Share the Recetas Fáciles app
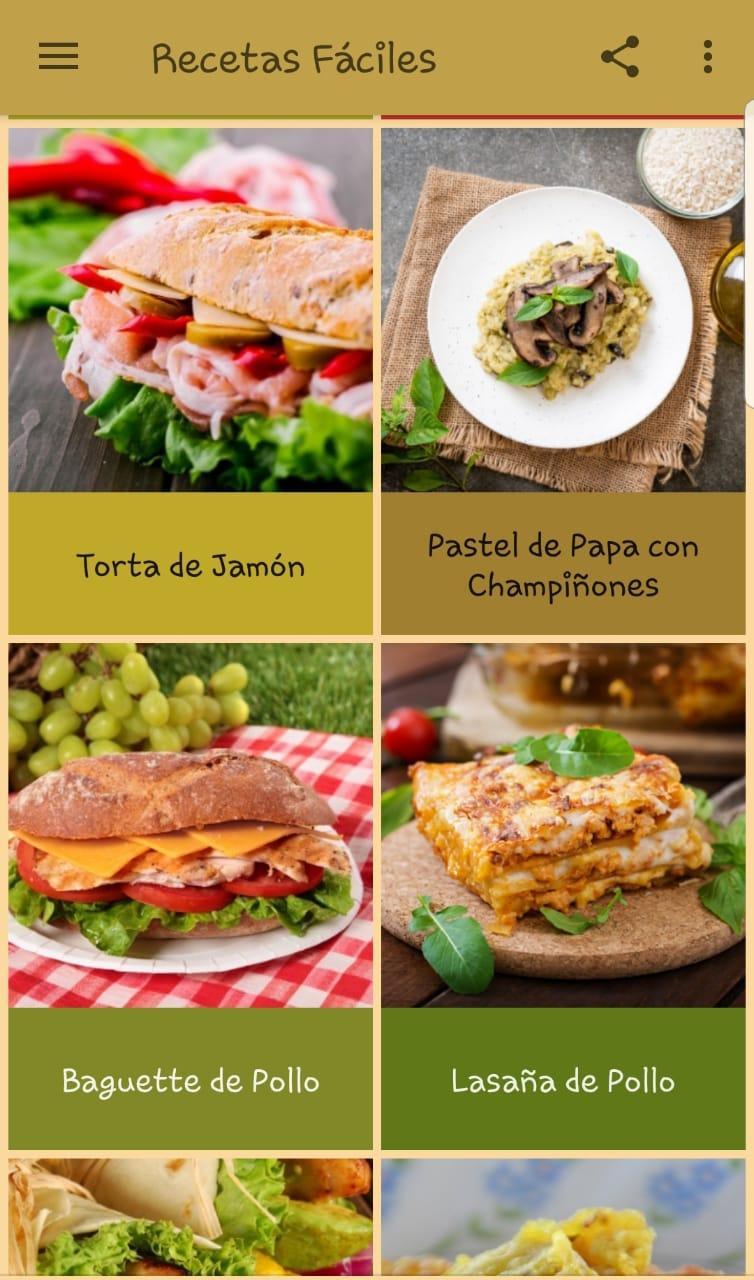754x1280 pixels. pos(620,57)
